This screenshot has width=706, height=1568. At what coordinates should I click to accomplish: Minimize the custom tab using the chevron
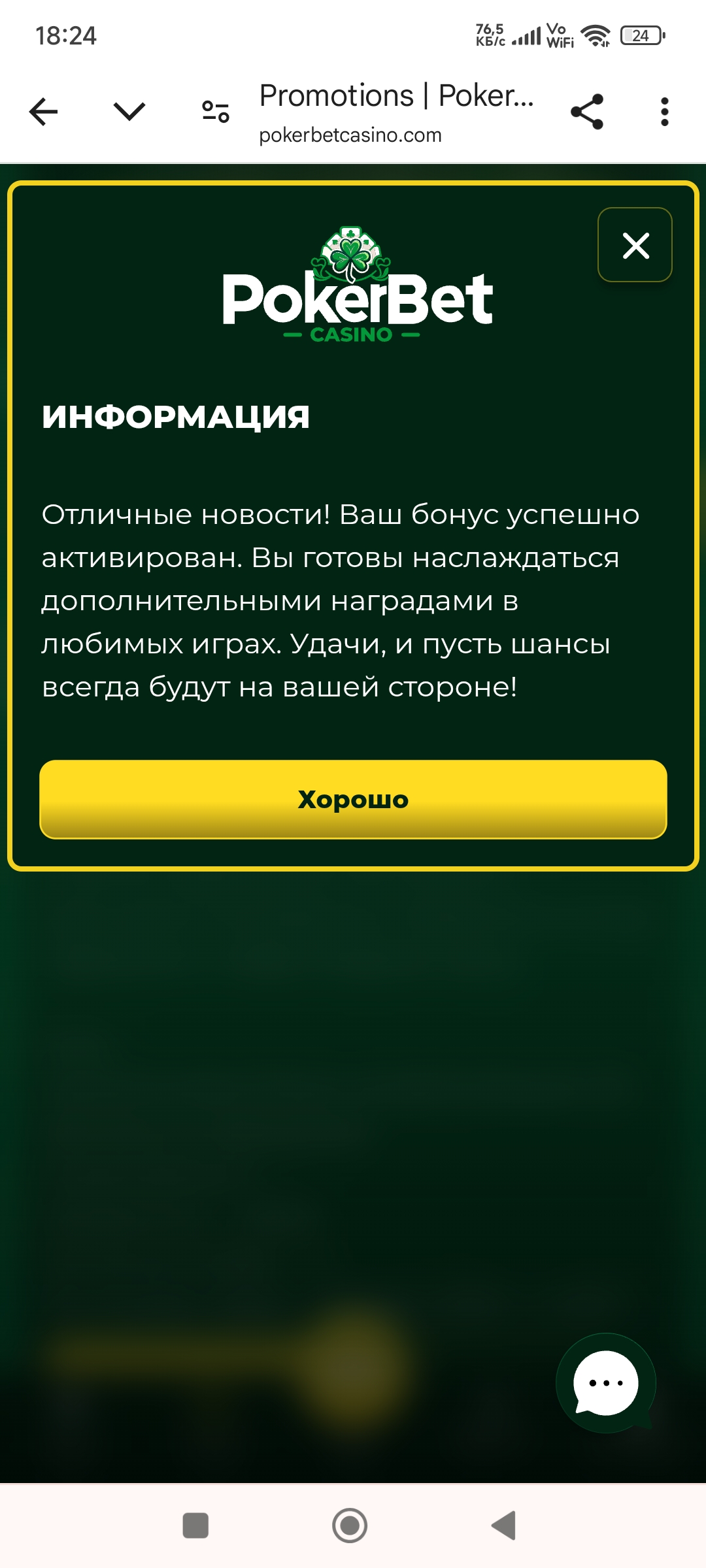click(129, 112)
